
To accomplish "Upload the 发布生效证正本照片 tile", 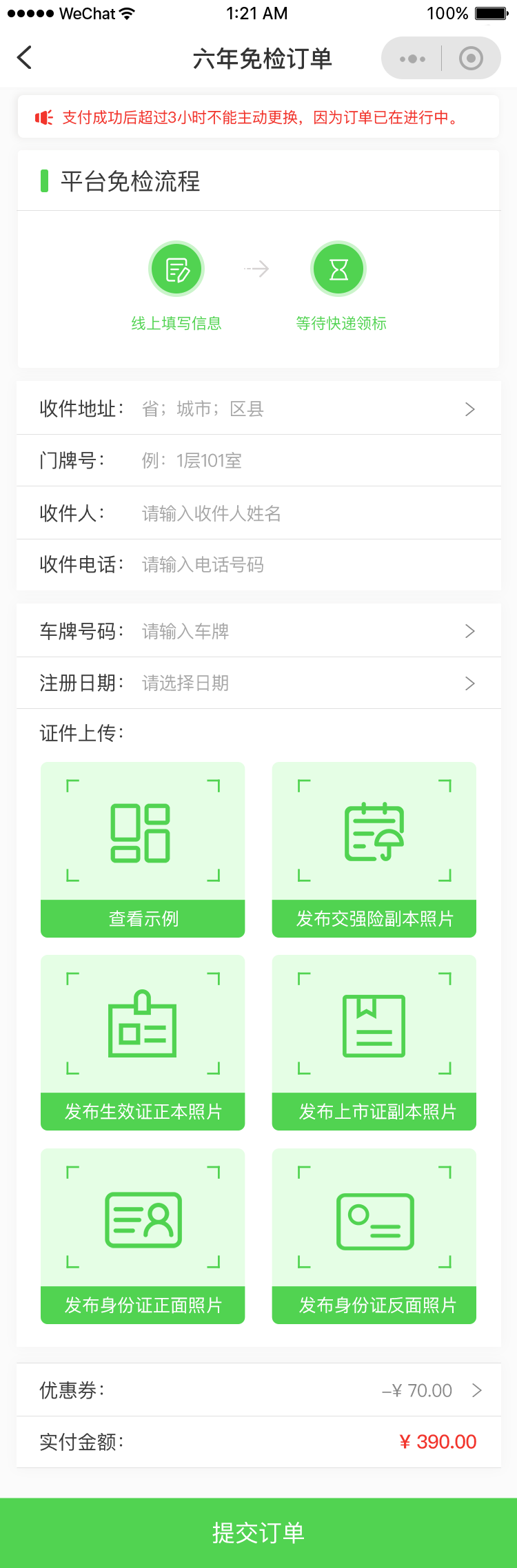I will tap(143, 1042).
